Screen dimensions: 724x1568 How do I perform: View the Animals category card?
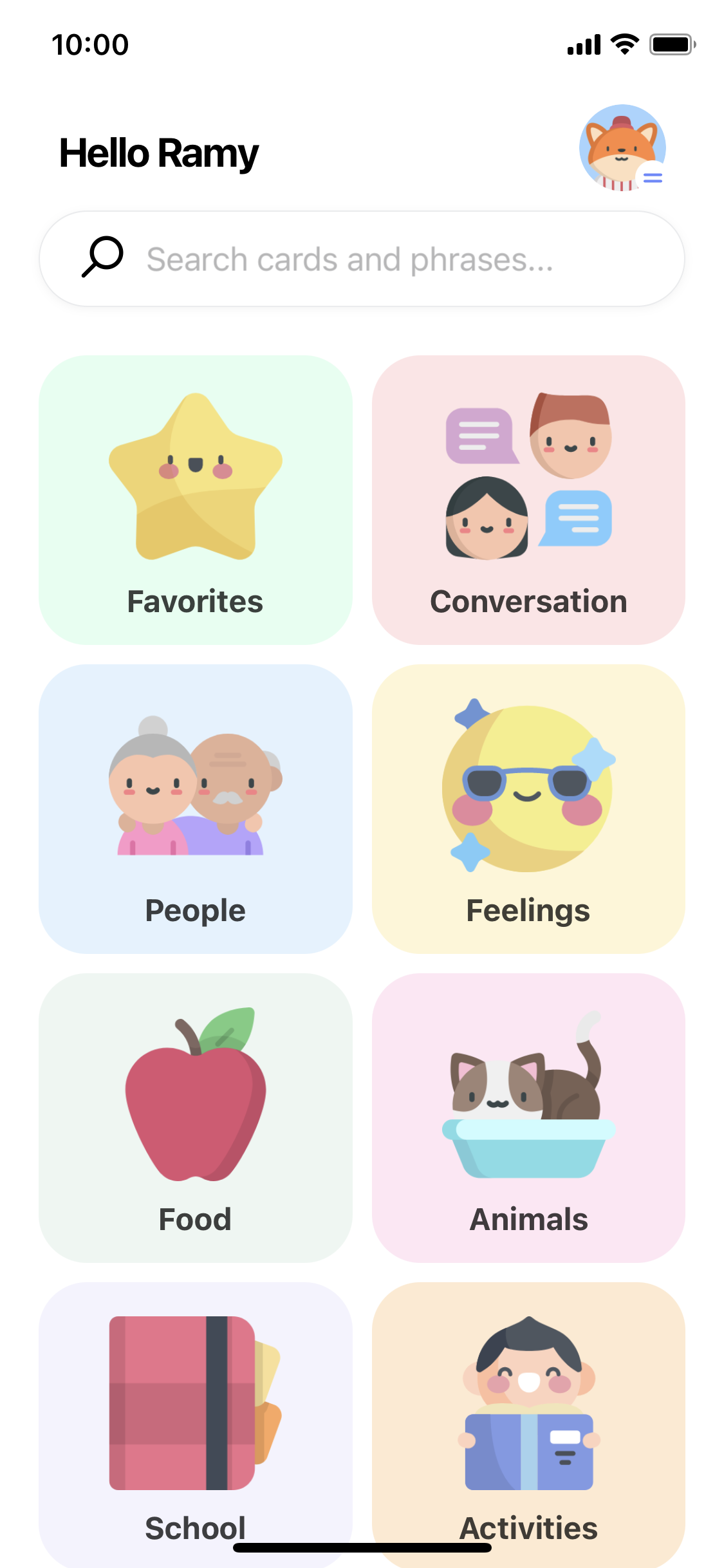(528, 1117)
